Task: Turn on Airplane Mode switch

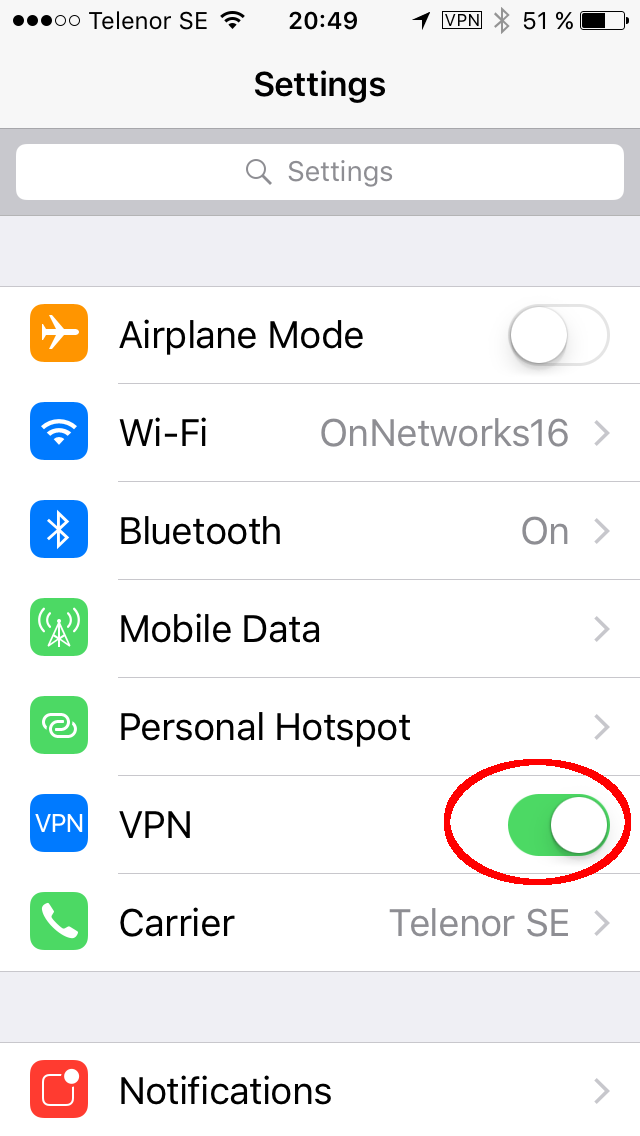Action: click(x=559, y=335)
